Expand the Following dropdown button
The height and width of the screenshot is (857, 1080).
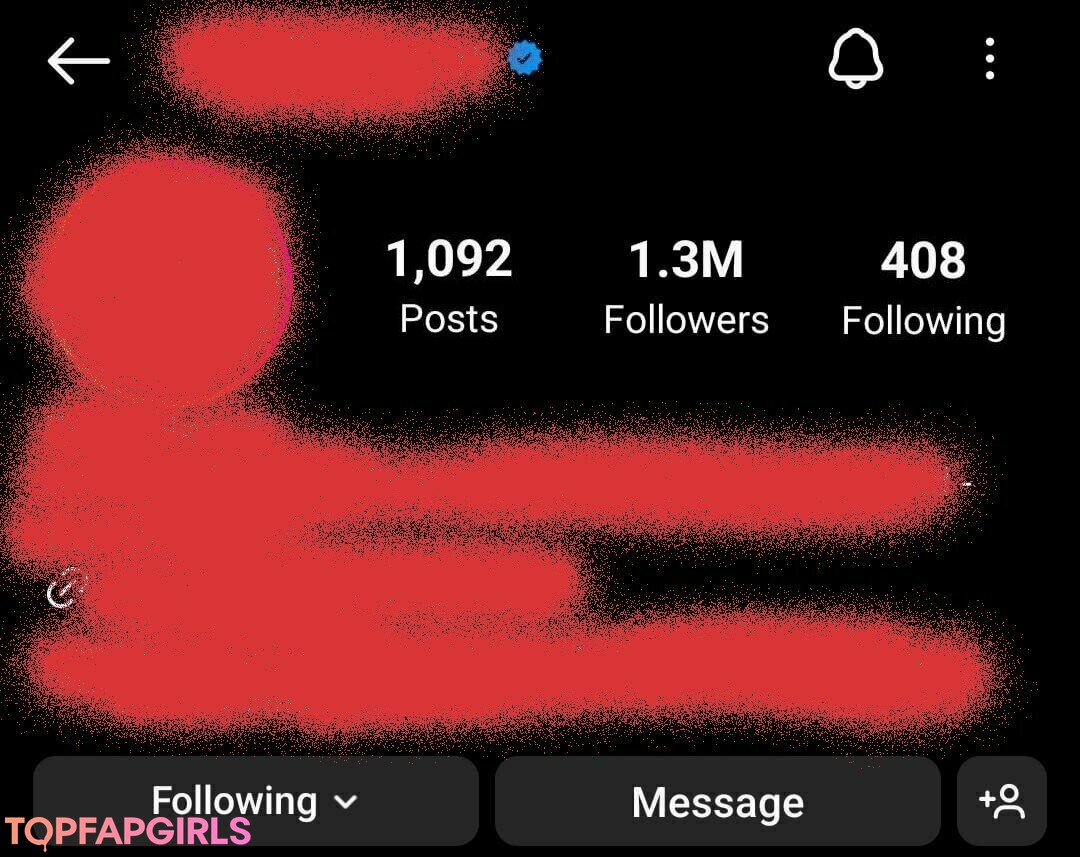point(255,801)
